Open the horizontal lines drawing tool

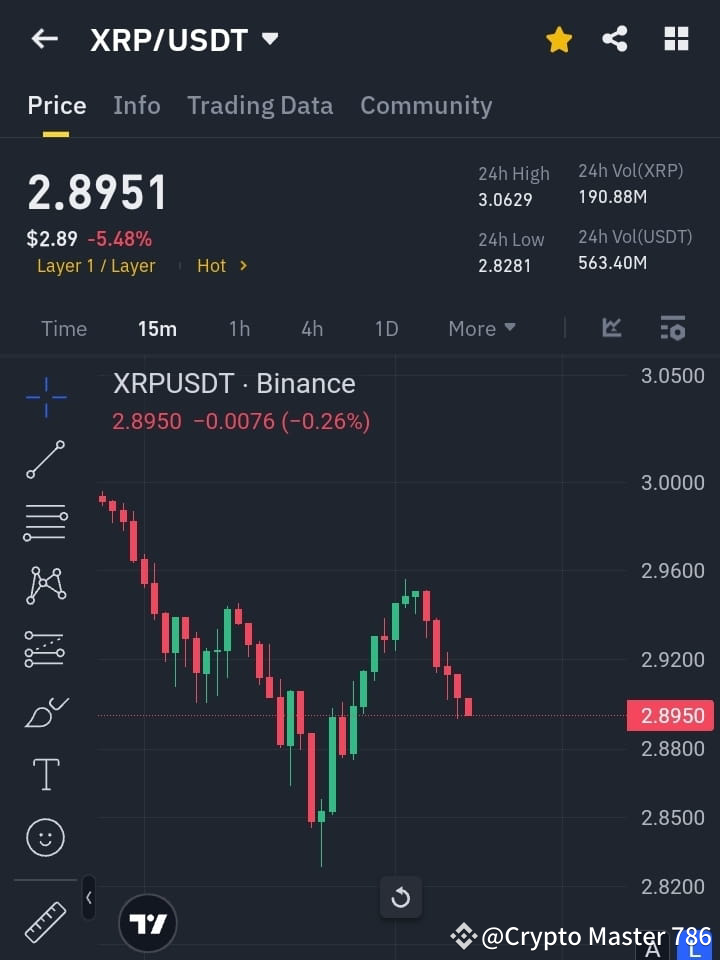click(45, 523)
